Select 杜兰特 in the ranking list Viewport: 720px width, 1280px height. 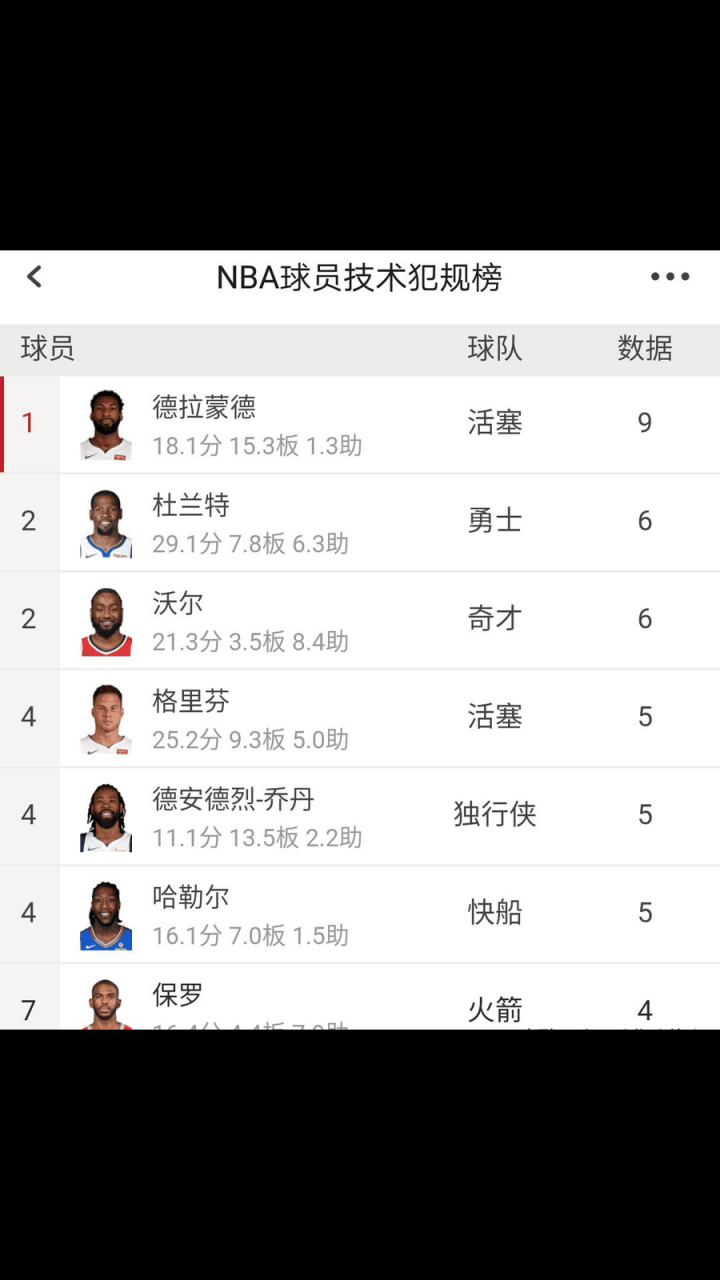[360, 522]
